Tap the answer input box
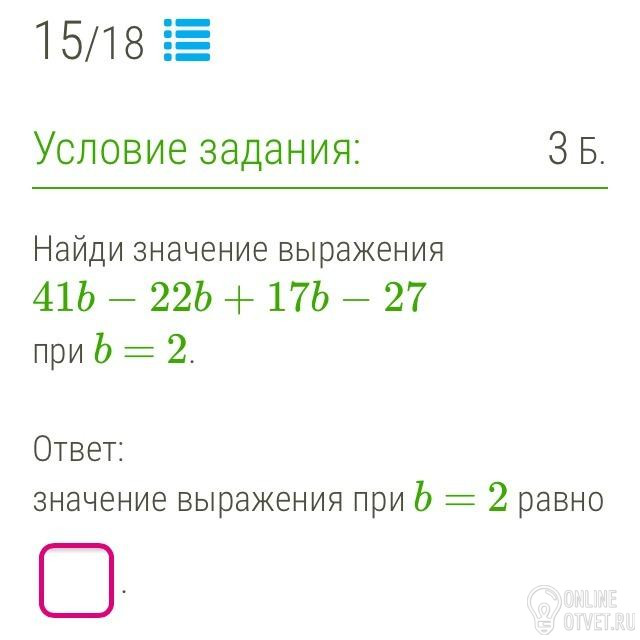This screenshot has width=640, height=640. tap(76, 580)
